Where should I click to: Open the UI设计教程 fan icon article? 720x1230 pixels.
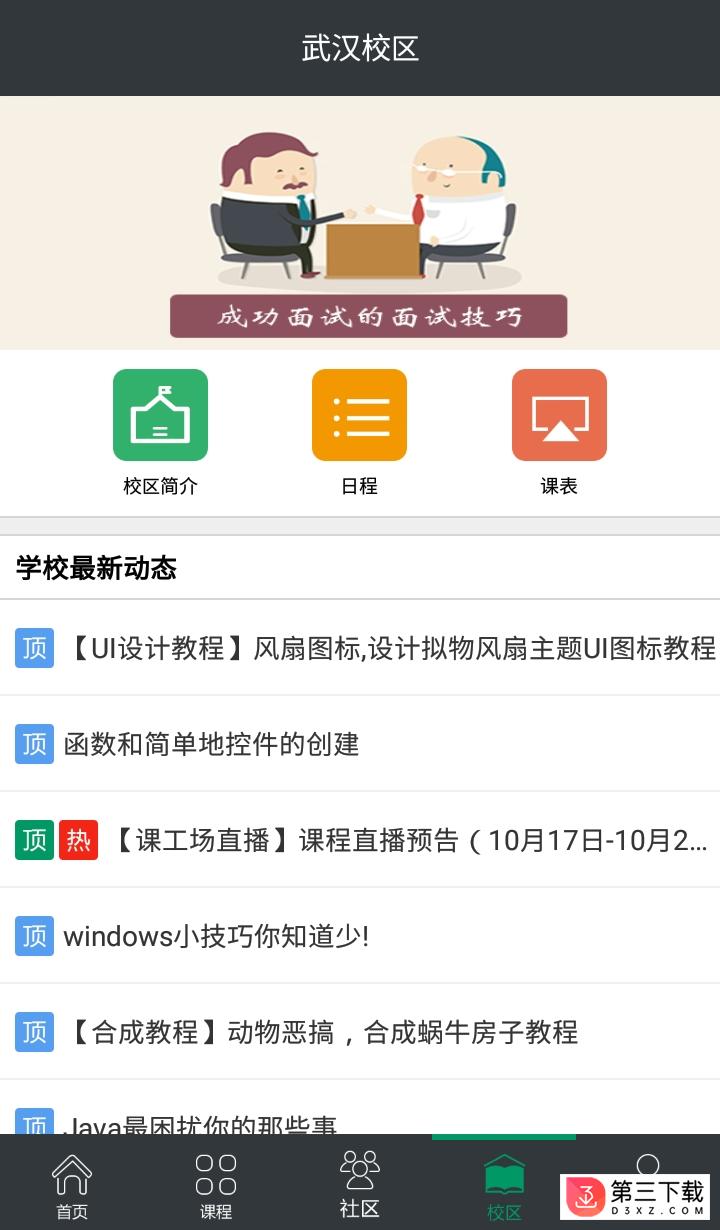click(390, 648)
